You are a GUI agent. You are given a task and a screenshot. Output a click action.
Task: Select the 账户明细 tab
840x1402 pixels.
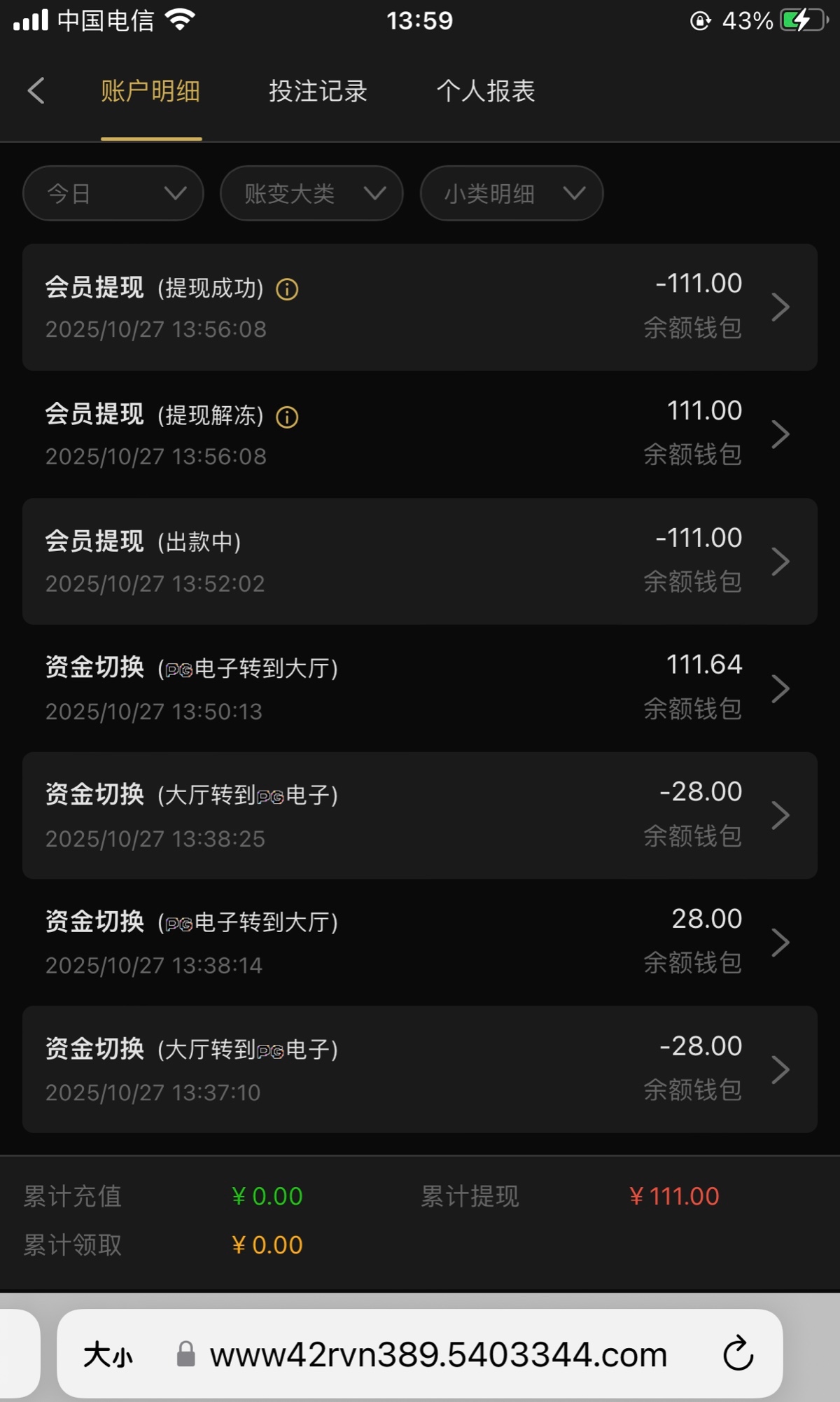pyautogui.click(x=150, y=91)
